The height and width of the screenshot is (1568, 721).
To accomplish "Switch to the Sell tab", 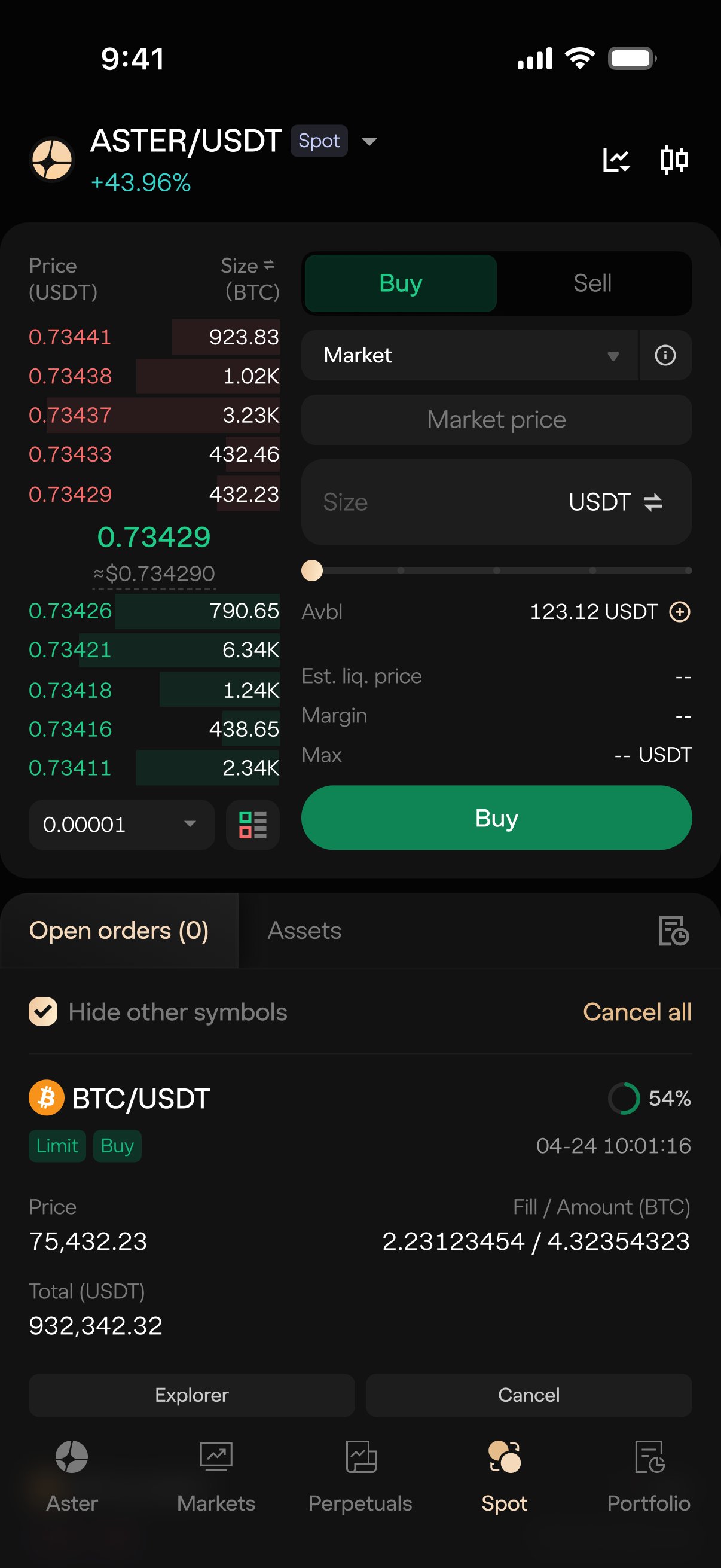I will pos(592,283).
